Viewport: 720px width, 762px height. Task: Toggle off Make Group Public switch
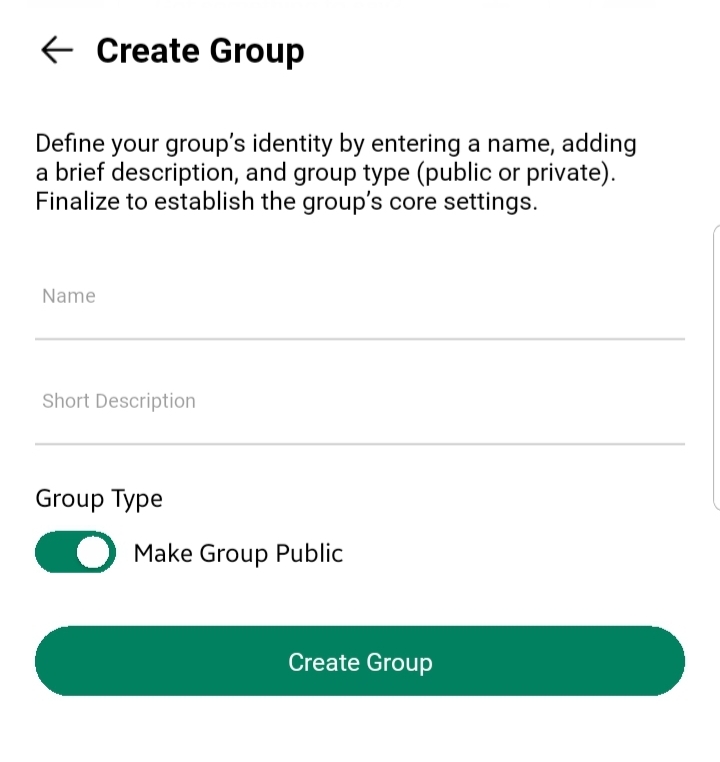click(75, 552)
